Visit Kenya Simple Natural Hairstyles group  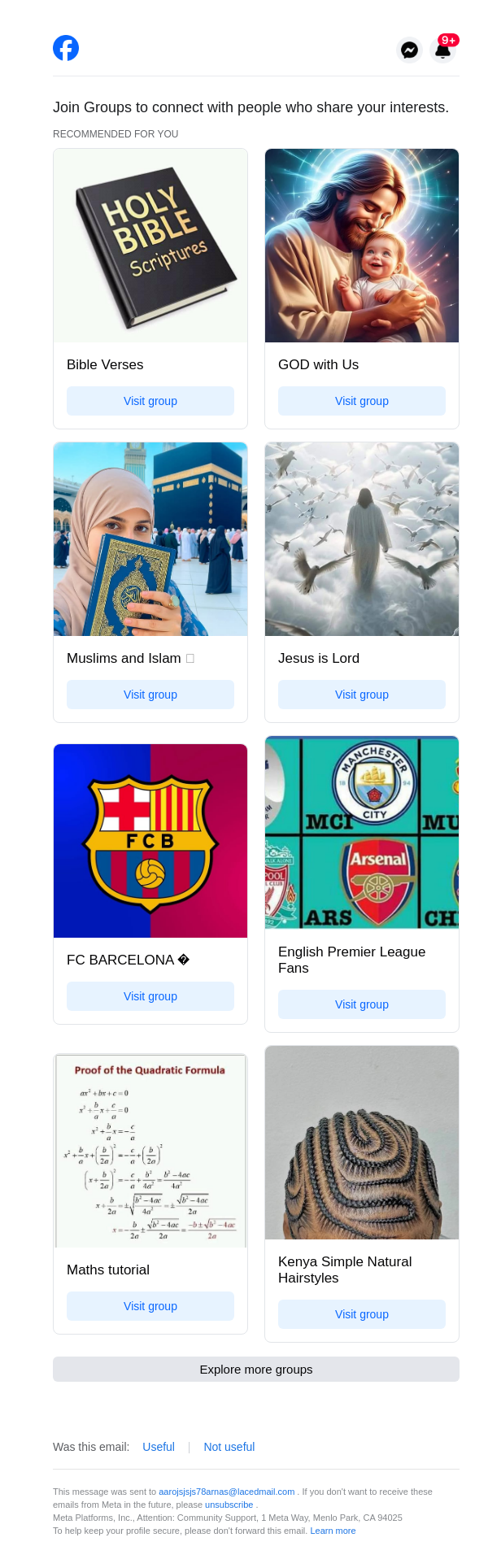point(362,1314)
